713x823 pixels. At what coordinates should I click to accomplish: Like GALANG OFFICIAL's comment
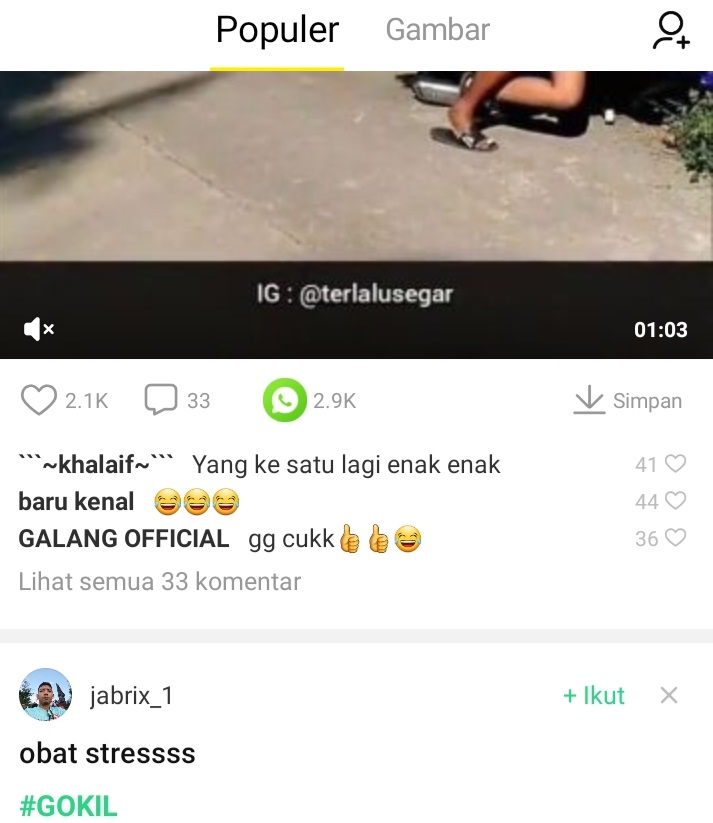pyautogui.click(x=675, y=538)
